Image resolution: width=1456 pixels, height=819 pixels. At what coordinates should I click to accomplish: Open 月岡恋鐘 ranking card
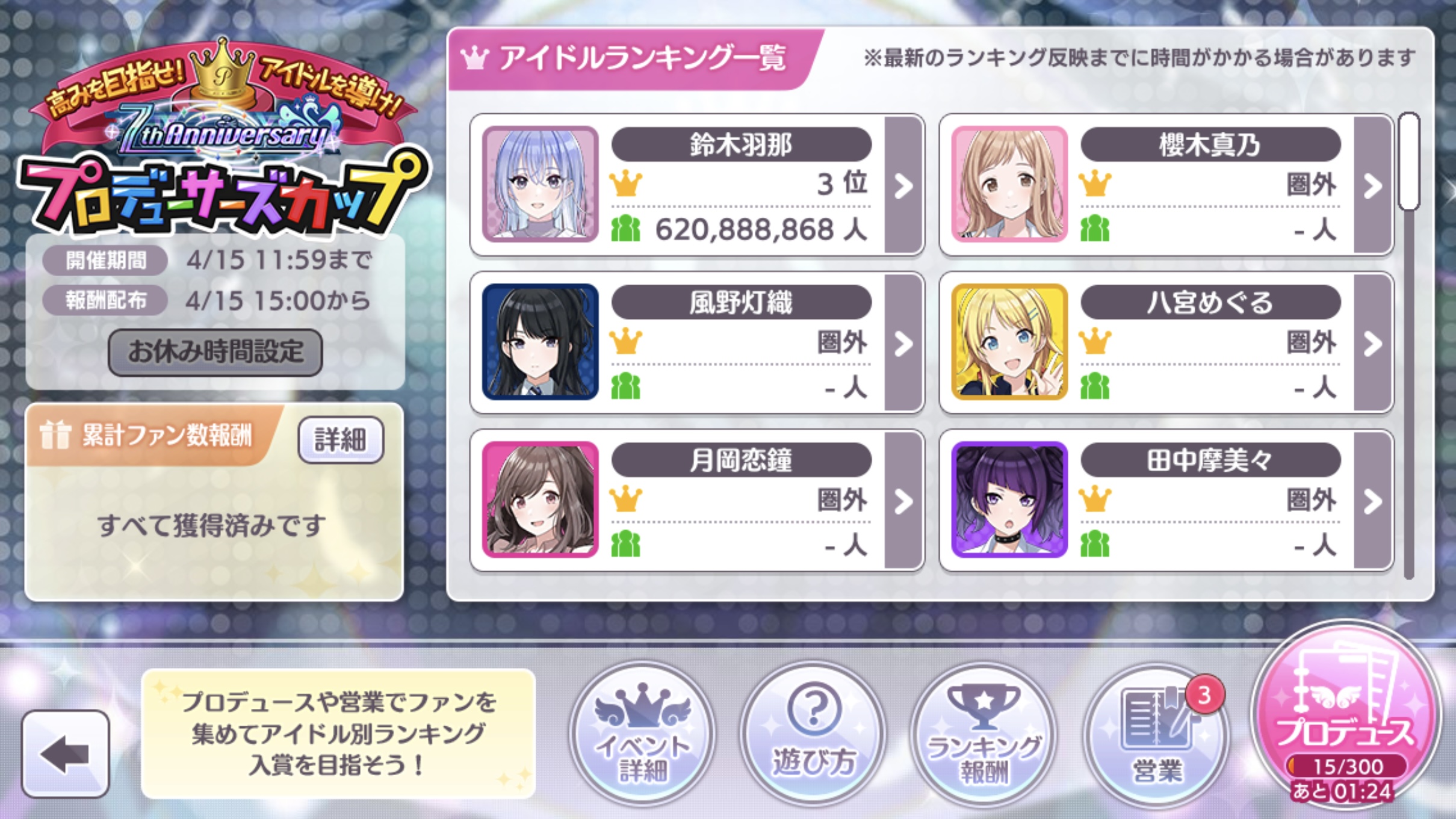[696, 500]
